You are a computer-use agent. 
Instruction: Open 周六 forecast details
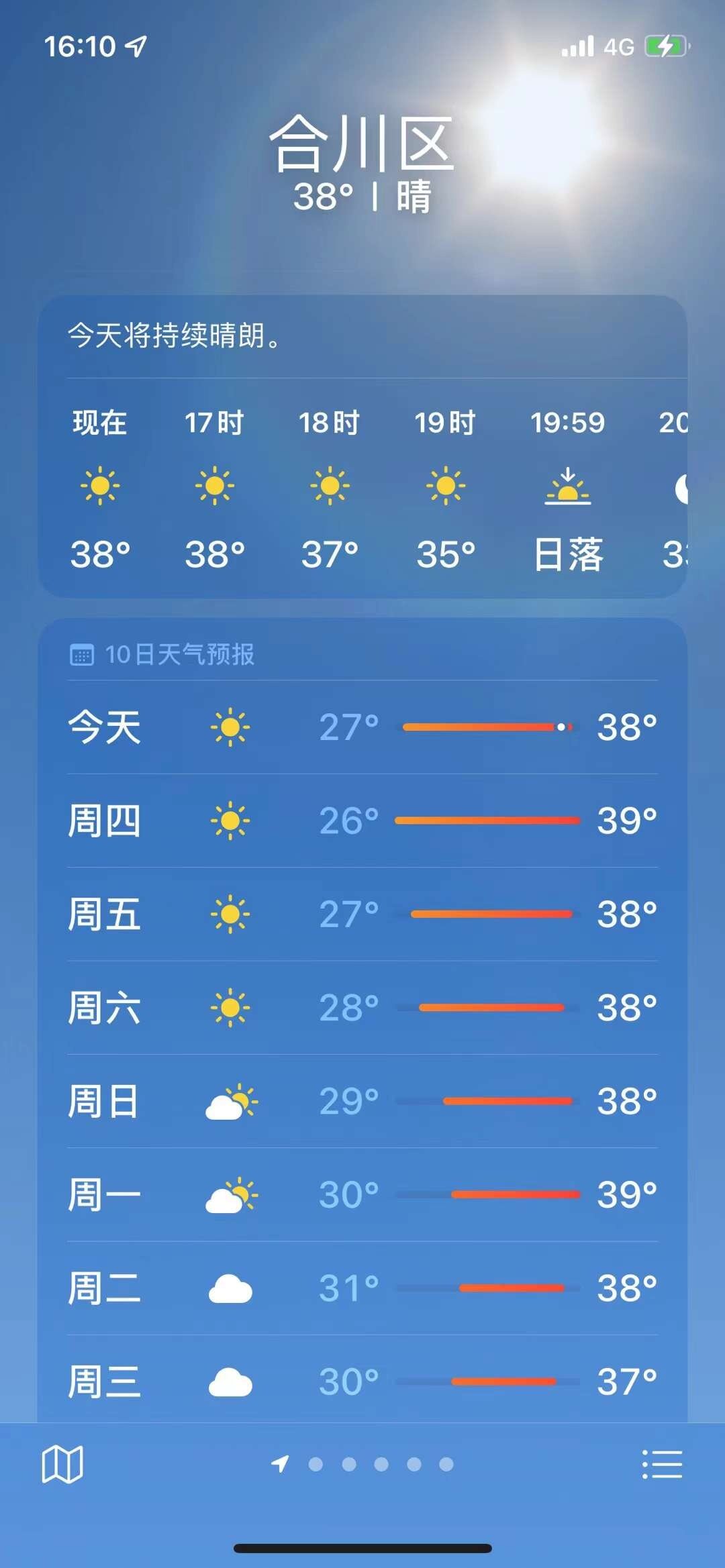pos(362,1008)
